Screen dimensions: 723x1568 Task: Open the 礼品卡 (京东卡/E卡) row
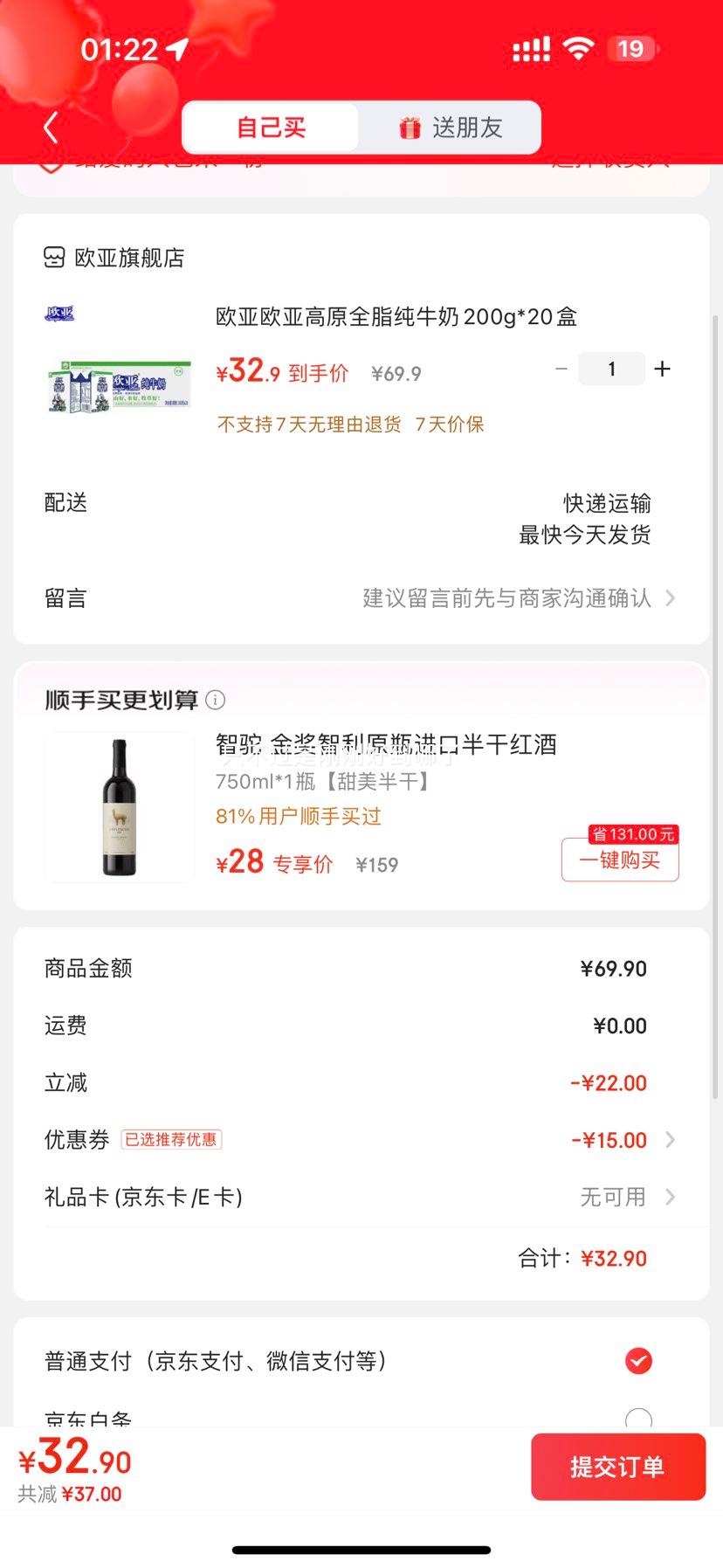coord(361,1197)
